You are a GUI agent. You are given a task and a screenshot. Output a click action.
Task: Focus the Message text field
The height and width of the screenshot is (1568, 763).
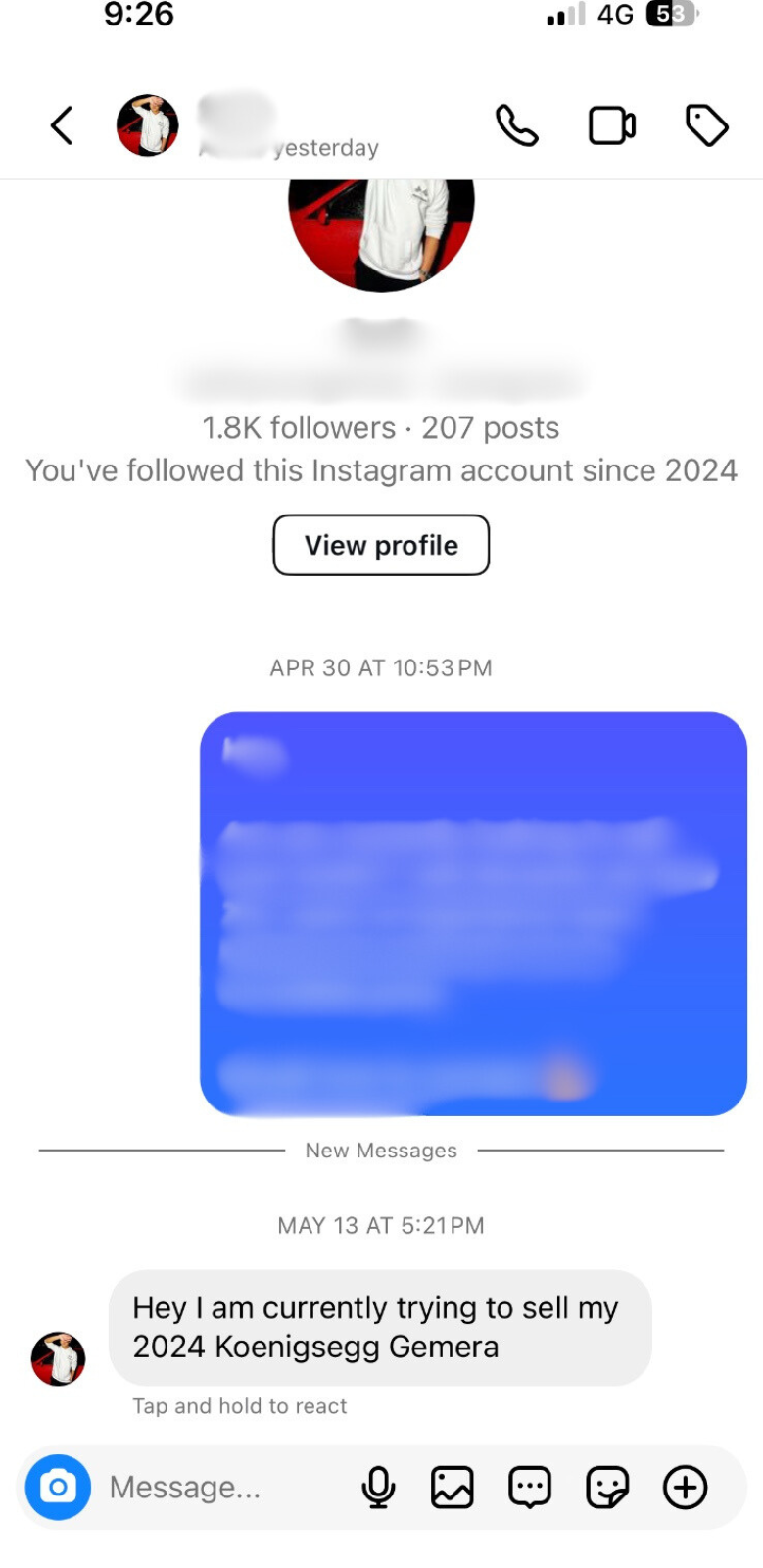[215, 1487]
